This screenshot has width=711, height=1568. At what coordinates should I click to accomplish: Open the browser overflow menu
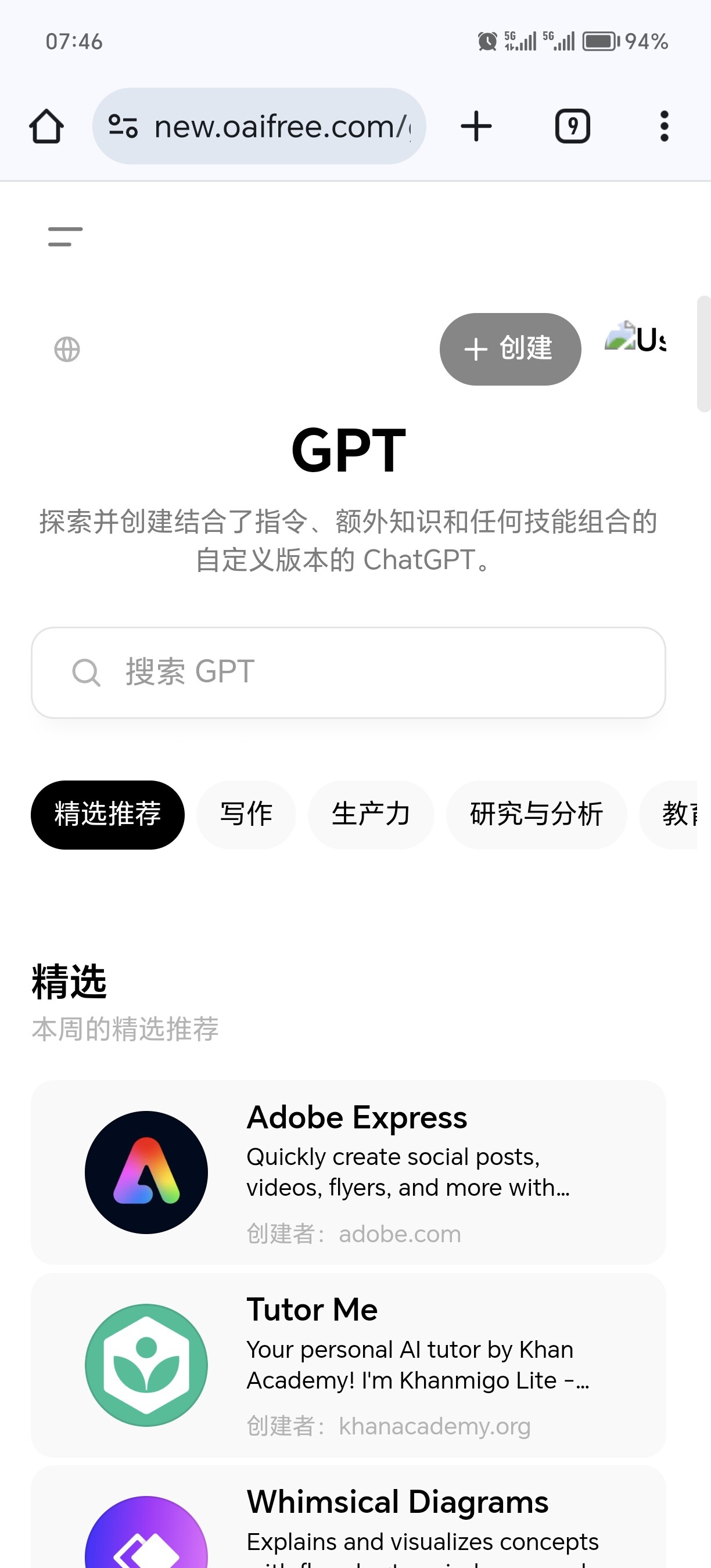(664, 126)
